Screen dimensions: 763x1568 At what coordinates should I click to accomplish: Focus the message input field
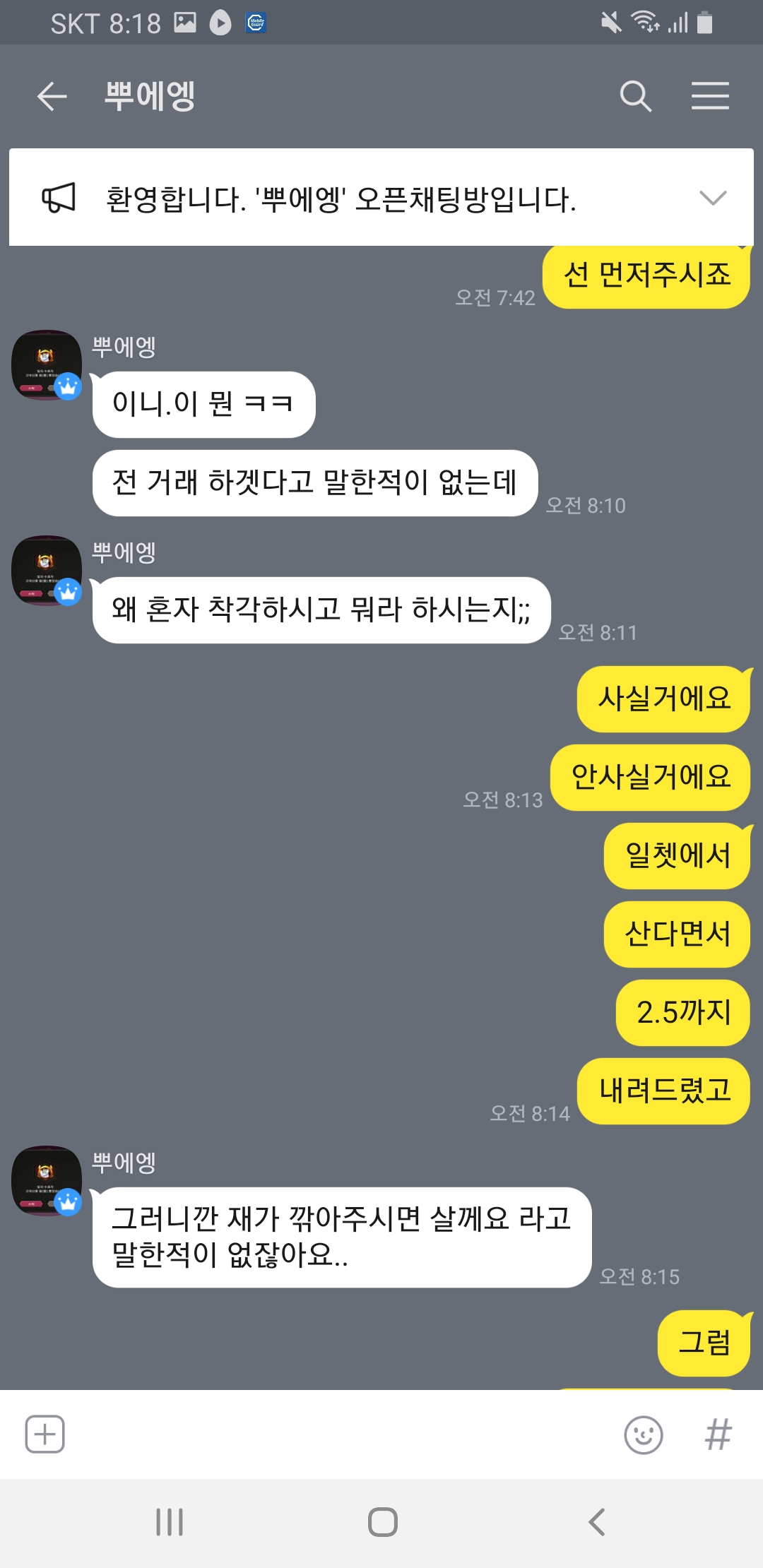click(x=339, y=1435)
